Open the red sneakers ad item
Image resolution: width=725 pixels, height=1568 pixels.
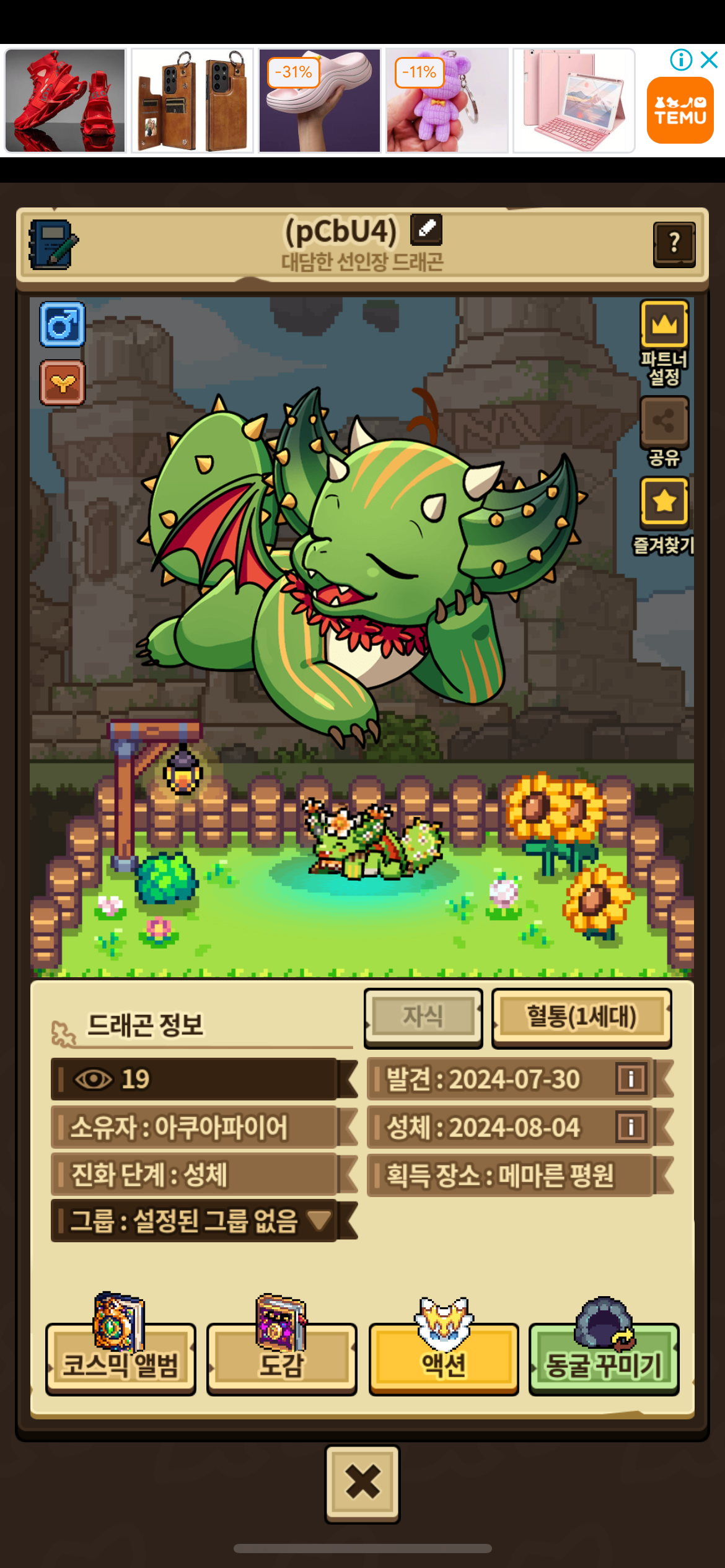pos(65,100)
